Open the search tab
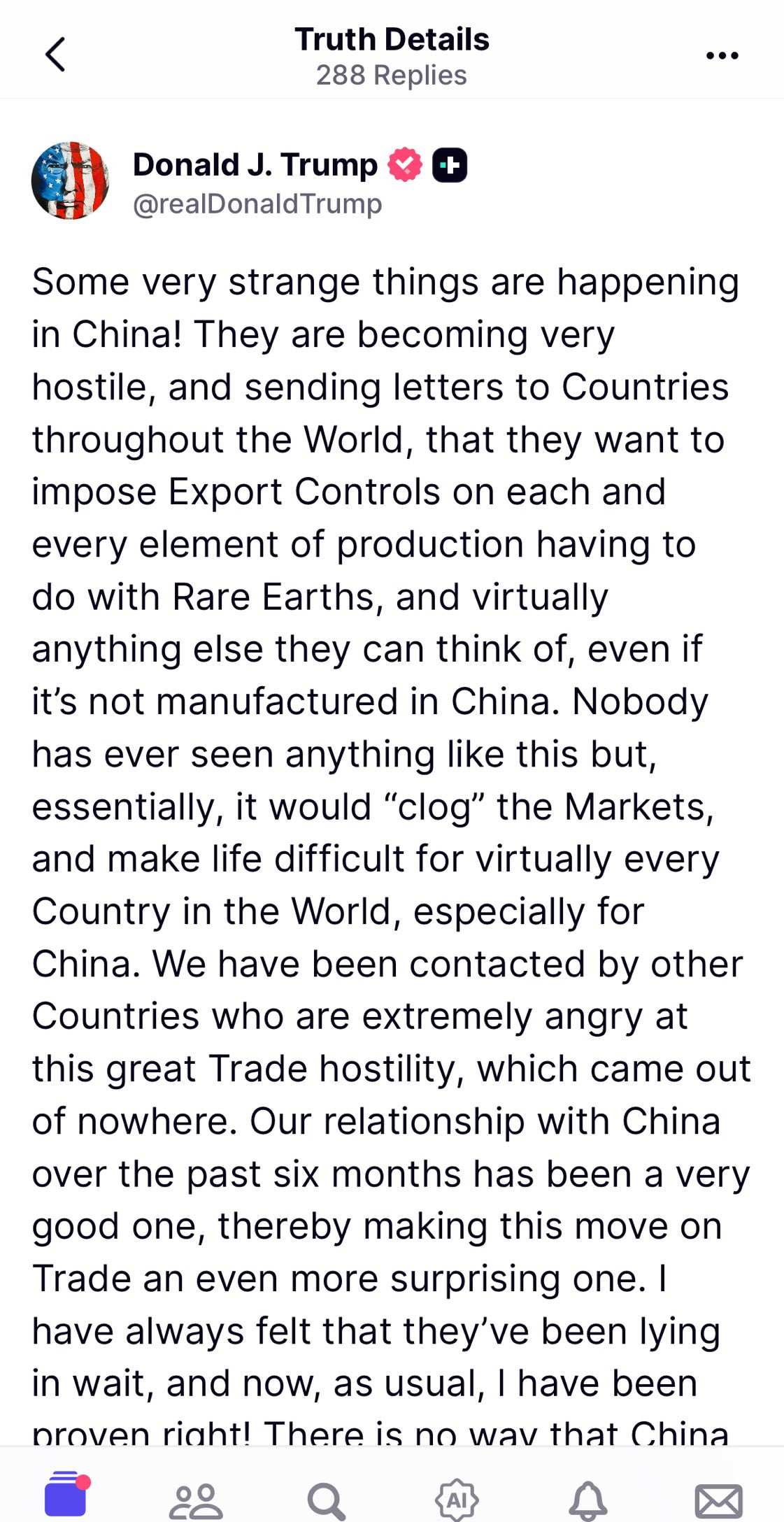The width and height of the screenshot is (784, 1522). (x=326, y=1500)
